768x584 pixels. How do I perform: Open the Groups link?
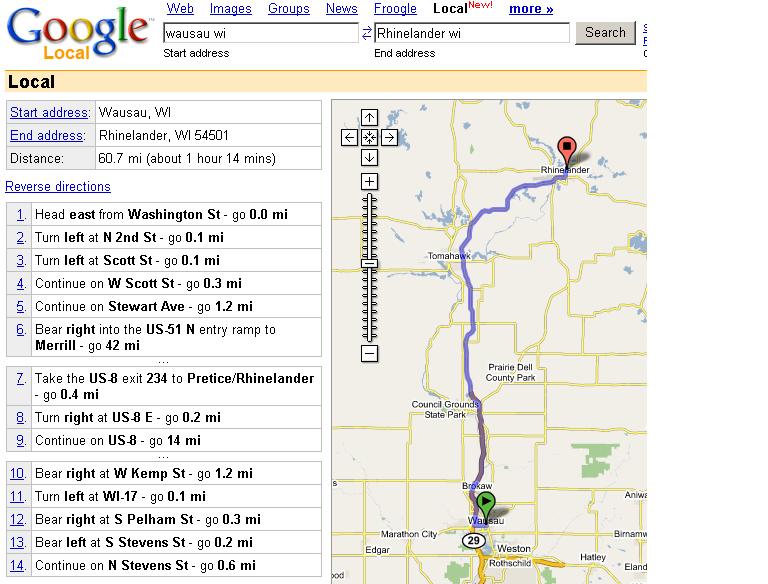click(288, 9)
